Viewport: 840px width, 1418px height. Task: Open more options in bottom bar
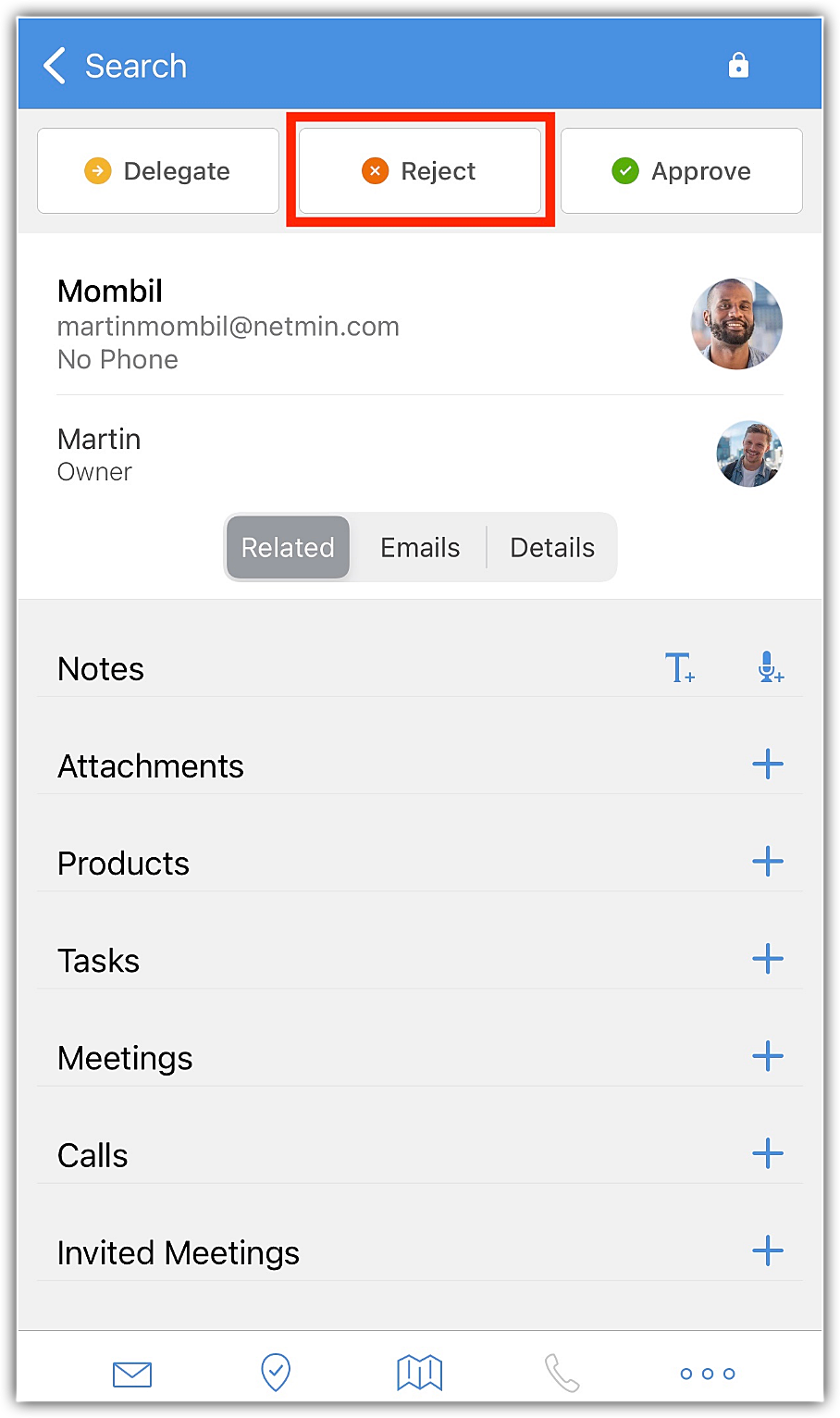coord(708,1374)
